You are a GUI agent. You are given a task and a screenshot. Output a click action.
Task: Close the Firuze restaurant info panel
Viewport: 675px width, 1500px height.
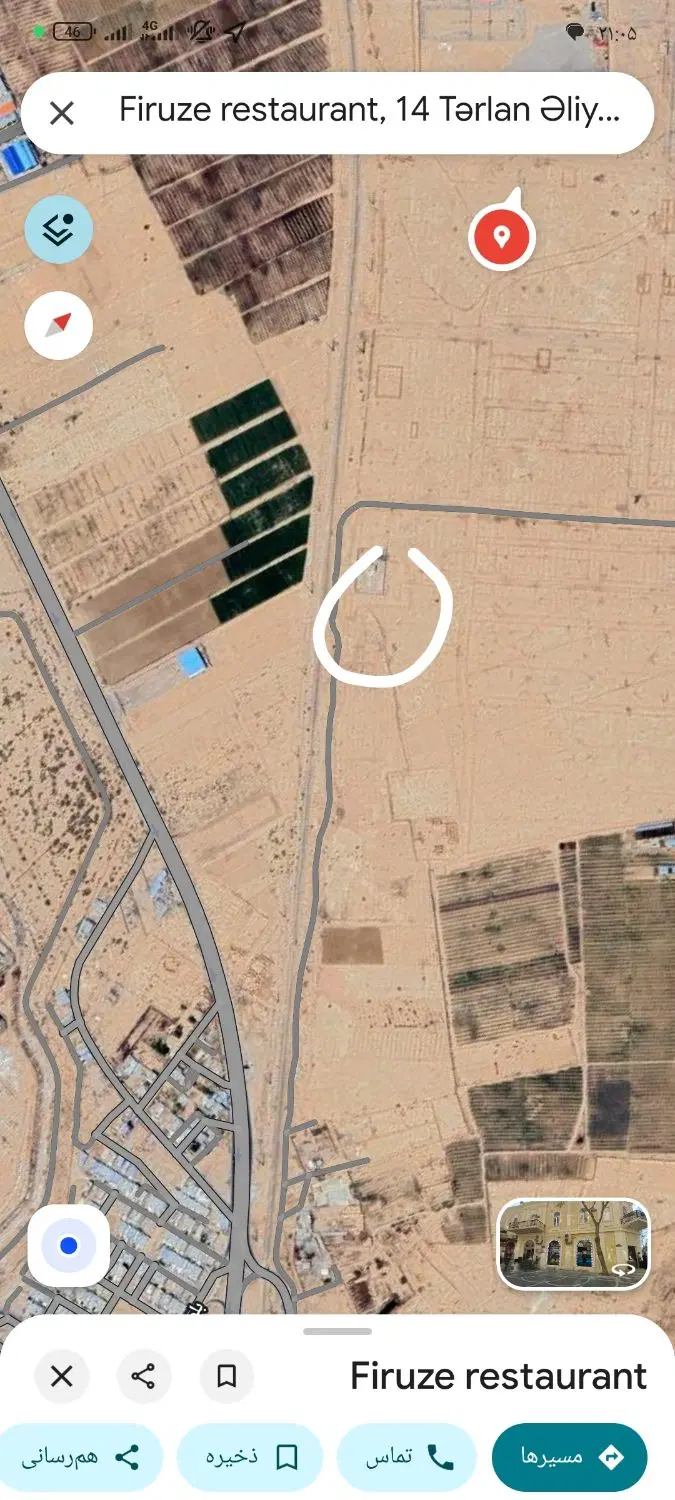(x=62, y=1377)
